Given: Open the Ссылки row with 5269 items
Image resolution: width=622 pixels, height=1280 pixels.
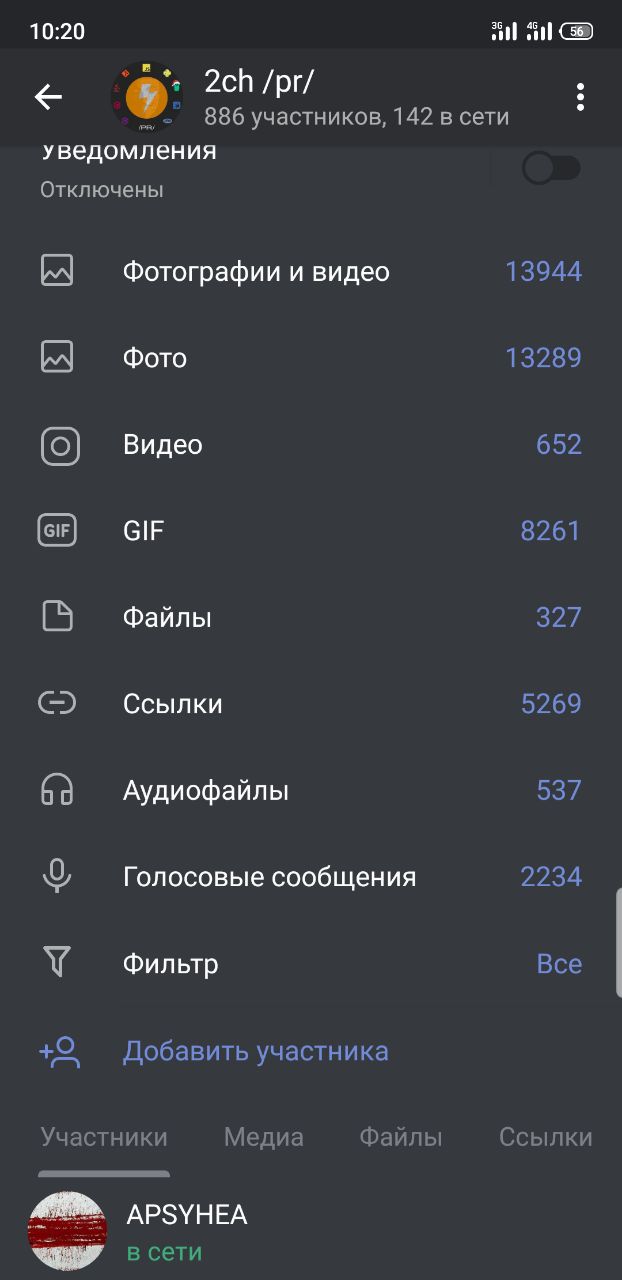Looking at the screenshot, I should 311,704.
